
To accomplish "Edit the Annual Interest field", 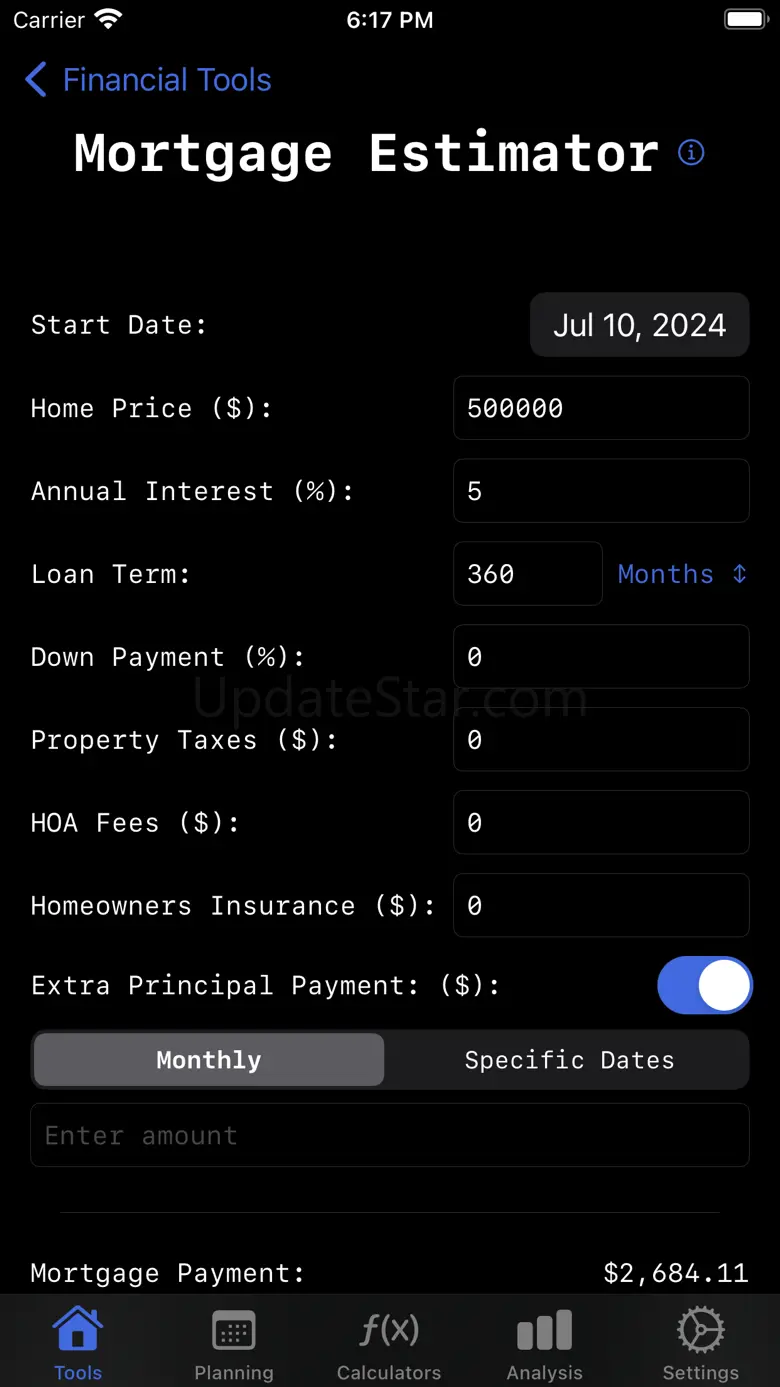I will 601,491.
